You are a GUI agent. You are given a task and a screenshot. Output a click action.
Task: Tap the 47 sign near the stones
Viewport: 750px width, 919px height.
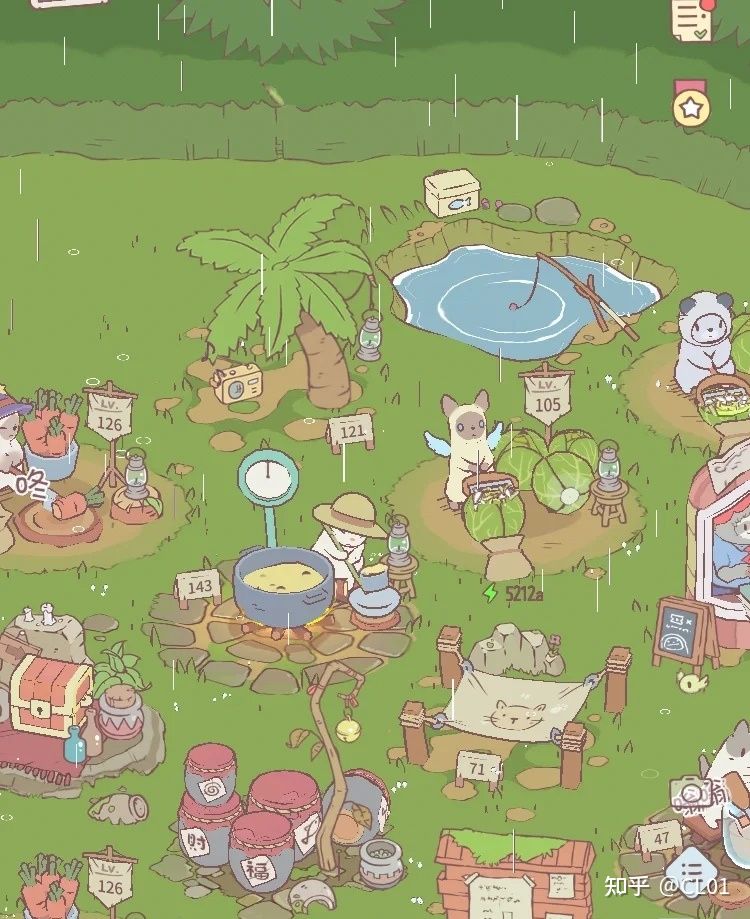[x=659, y=836]
